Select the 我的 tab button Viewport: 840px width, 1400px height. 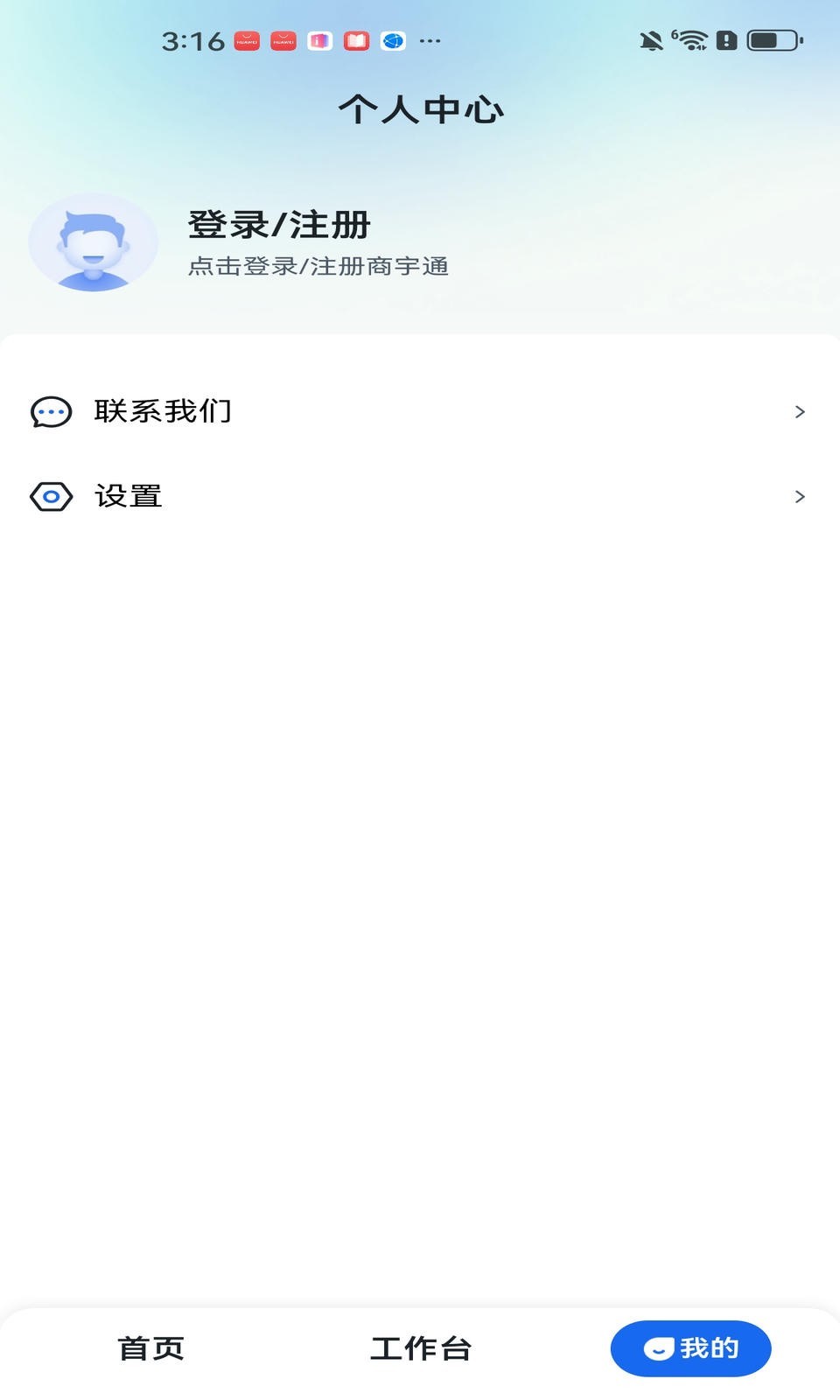(x=690, y=1348)
